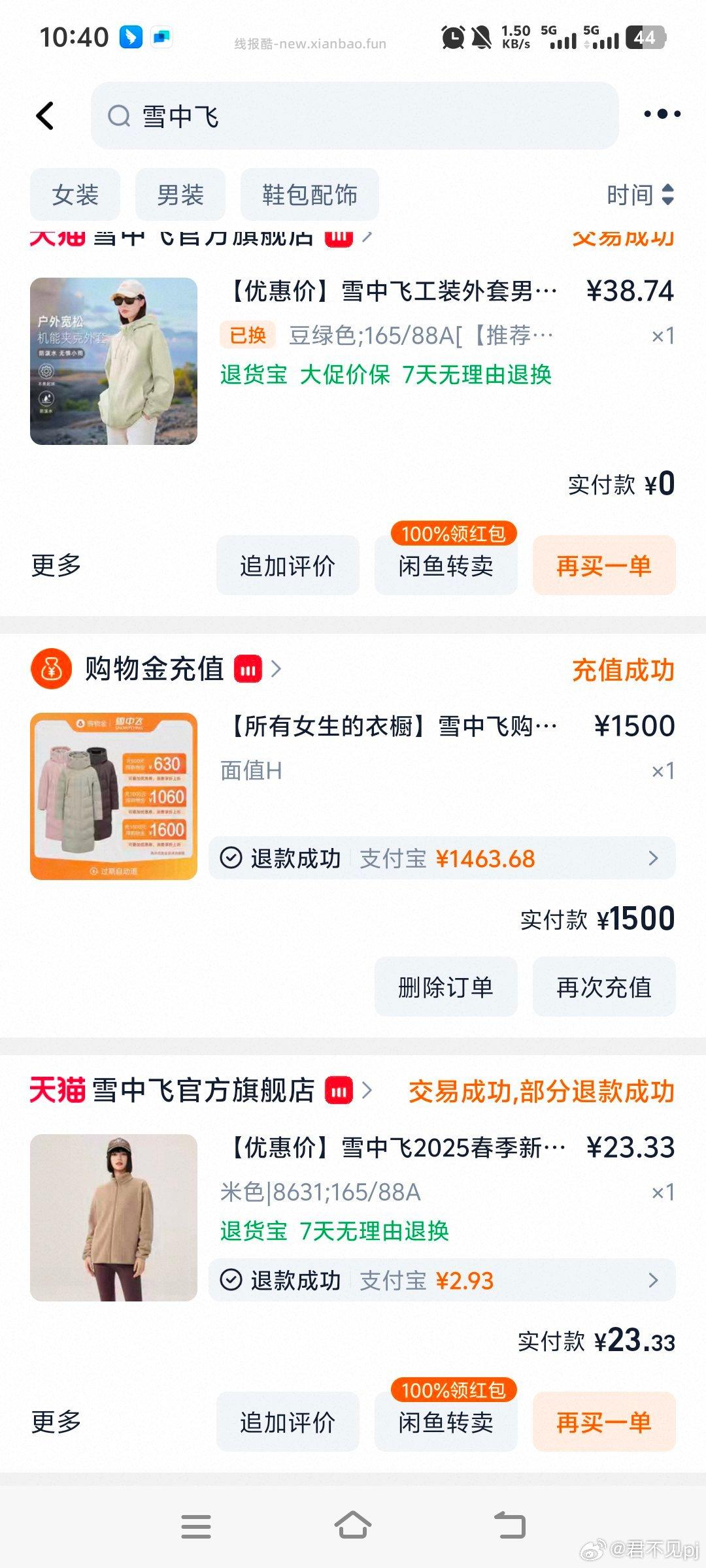The height and width of the screenshot is (1568, 706).
Task: Tap the refund success checkmark icon
Action: click(x=230, y=858)
